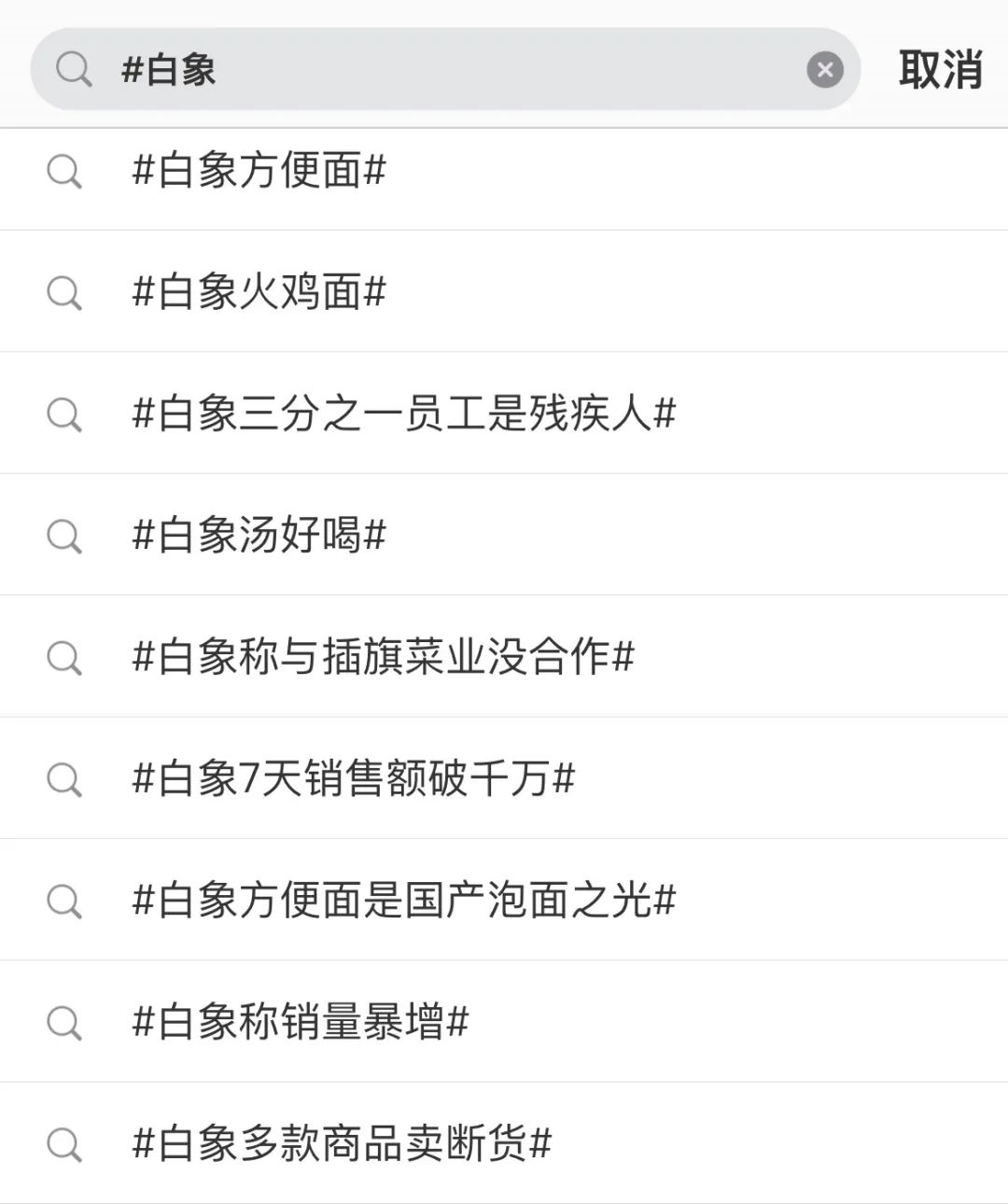Select #白象7天销售额破千万# suggestion
1008x1204 pixels.
[x=504, y=778]
